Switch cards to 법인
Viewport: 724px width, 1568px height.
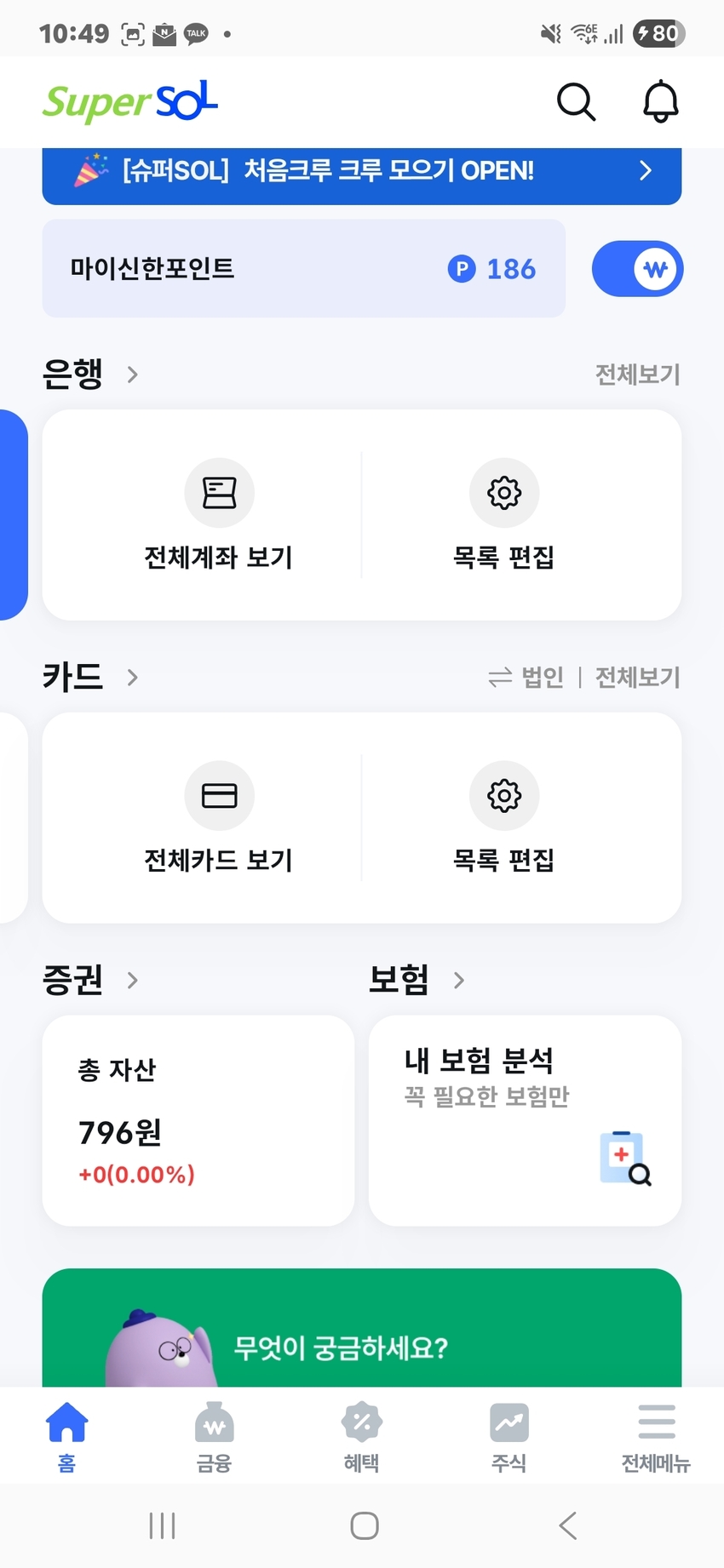(x=526, y=677)
